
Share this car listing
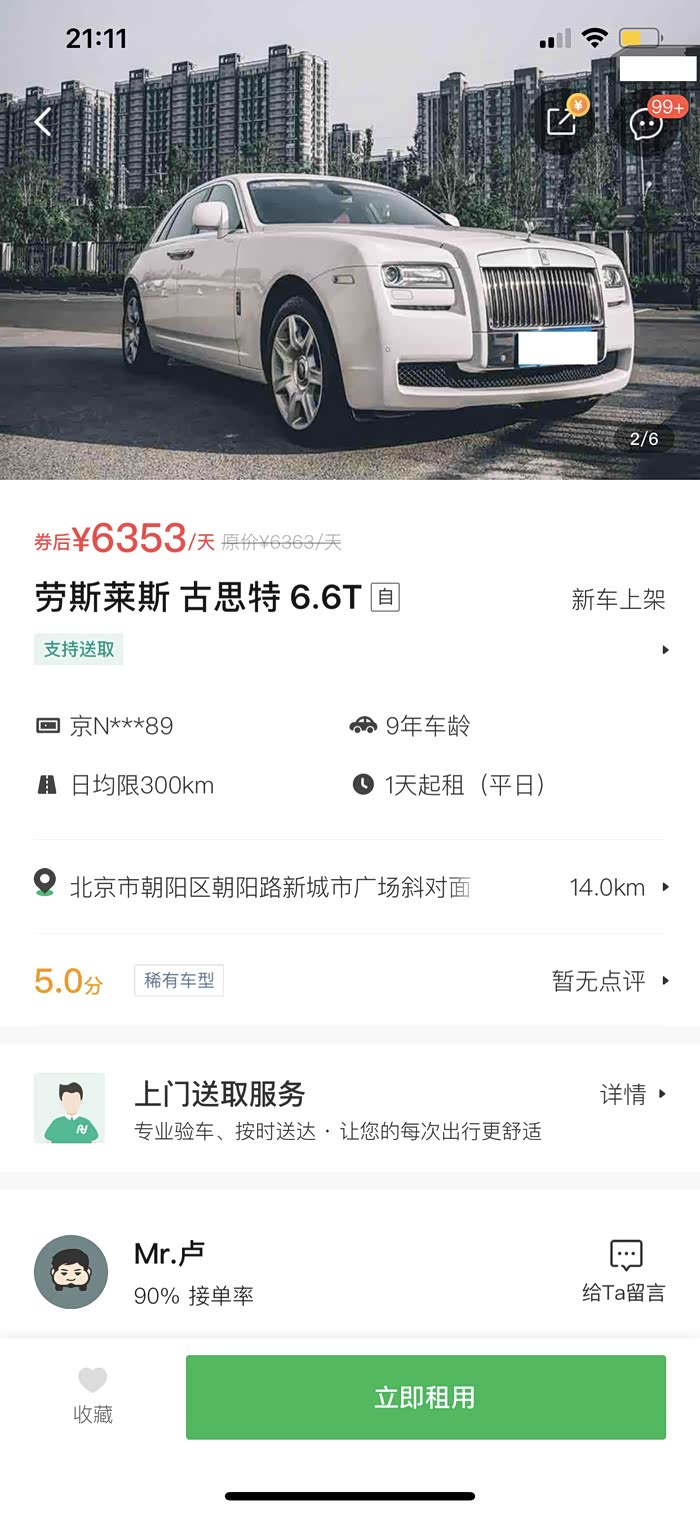561,122
